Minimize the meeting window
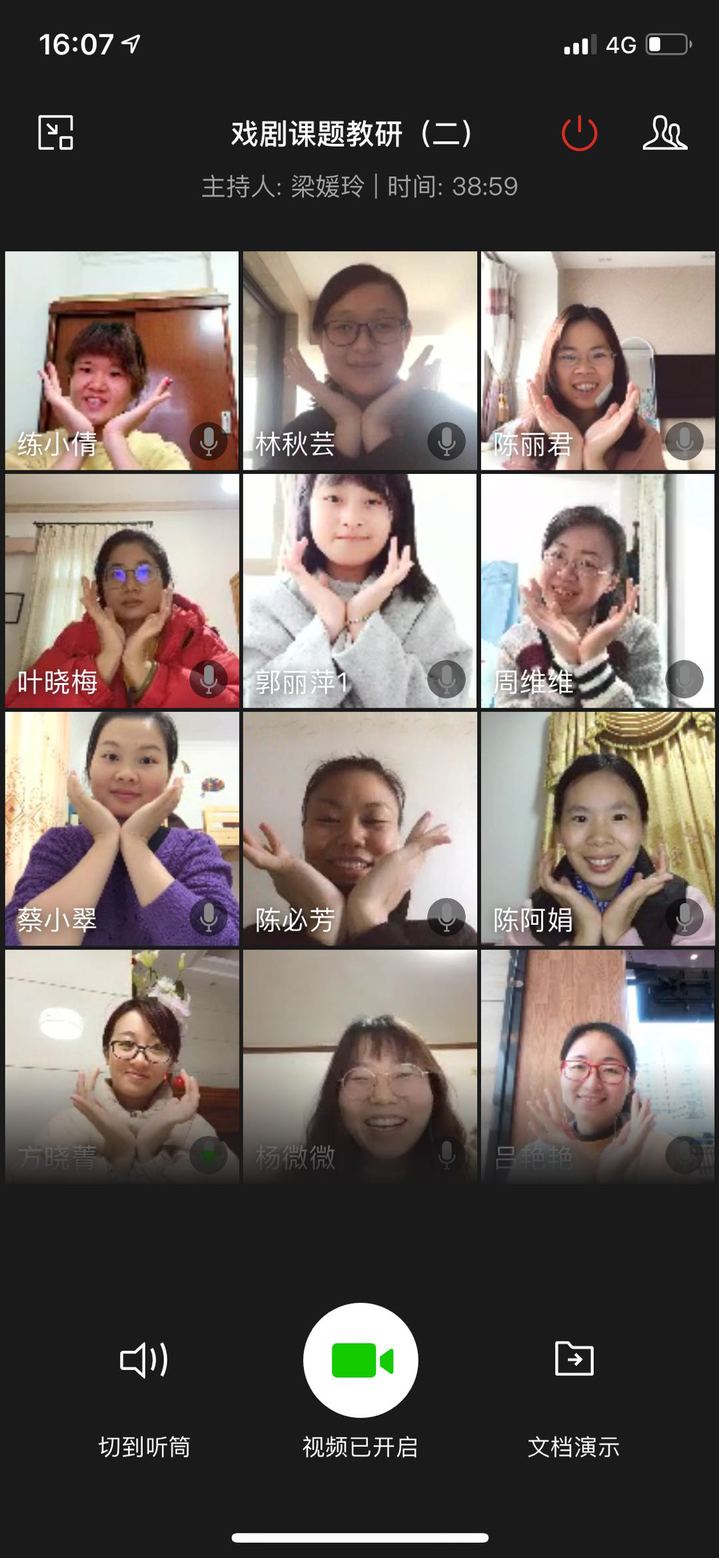 point(56,133)
